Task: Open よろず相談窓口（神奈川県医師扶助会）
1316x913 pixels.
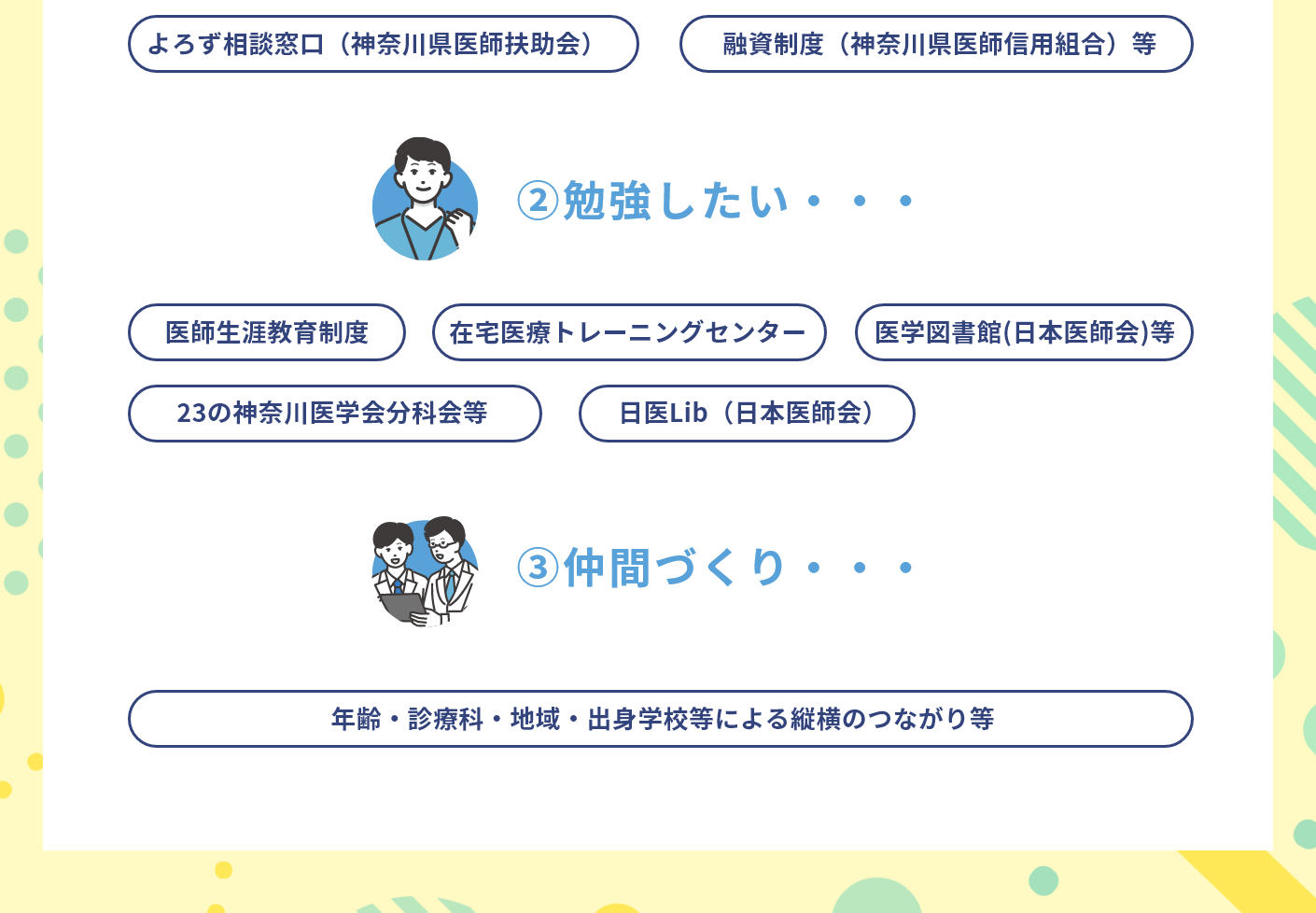Action: [x=383, y=44]
